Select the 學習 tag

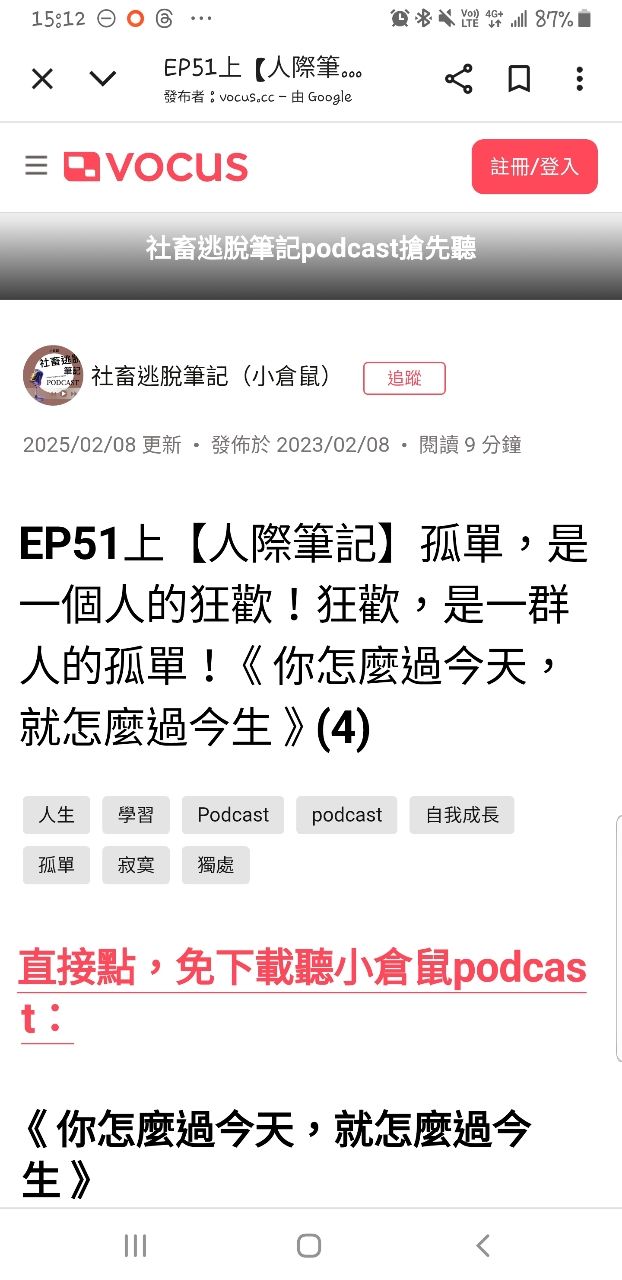(x=136, y=815)
